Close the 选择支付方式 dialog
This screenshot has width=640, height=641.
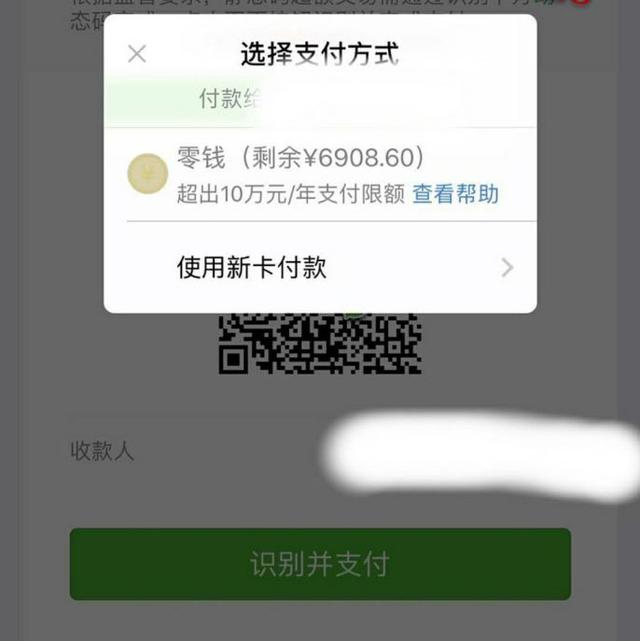tap(137, 54)
